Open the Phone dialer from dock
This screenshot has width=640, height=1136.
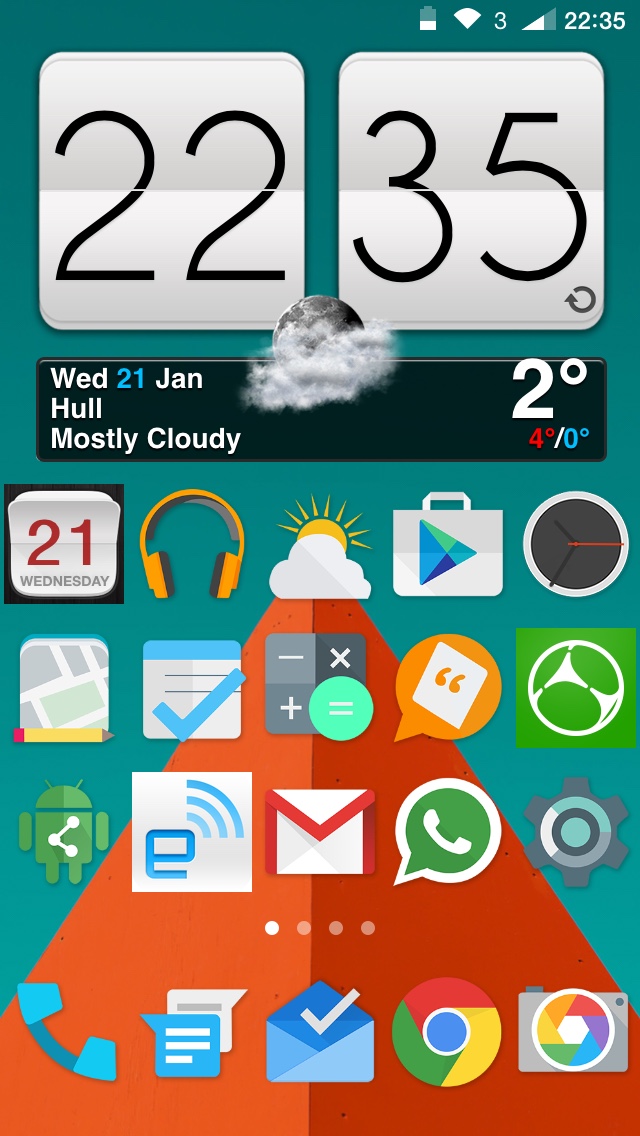pos(67,1031)
